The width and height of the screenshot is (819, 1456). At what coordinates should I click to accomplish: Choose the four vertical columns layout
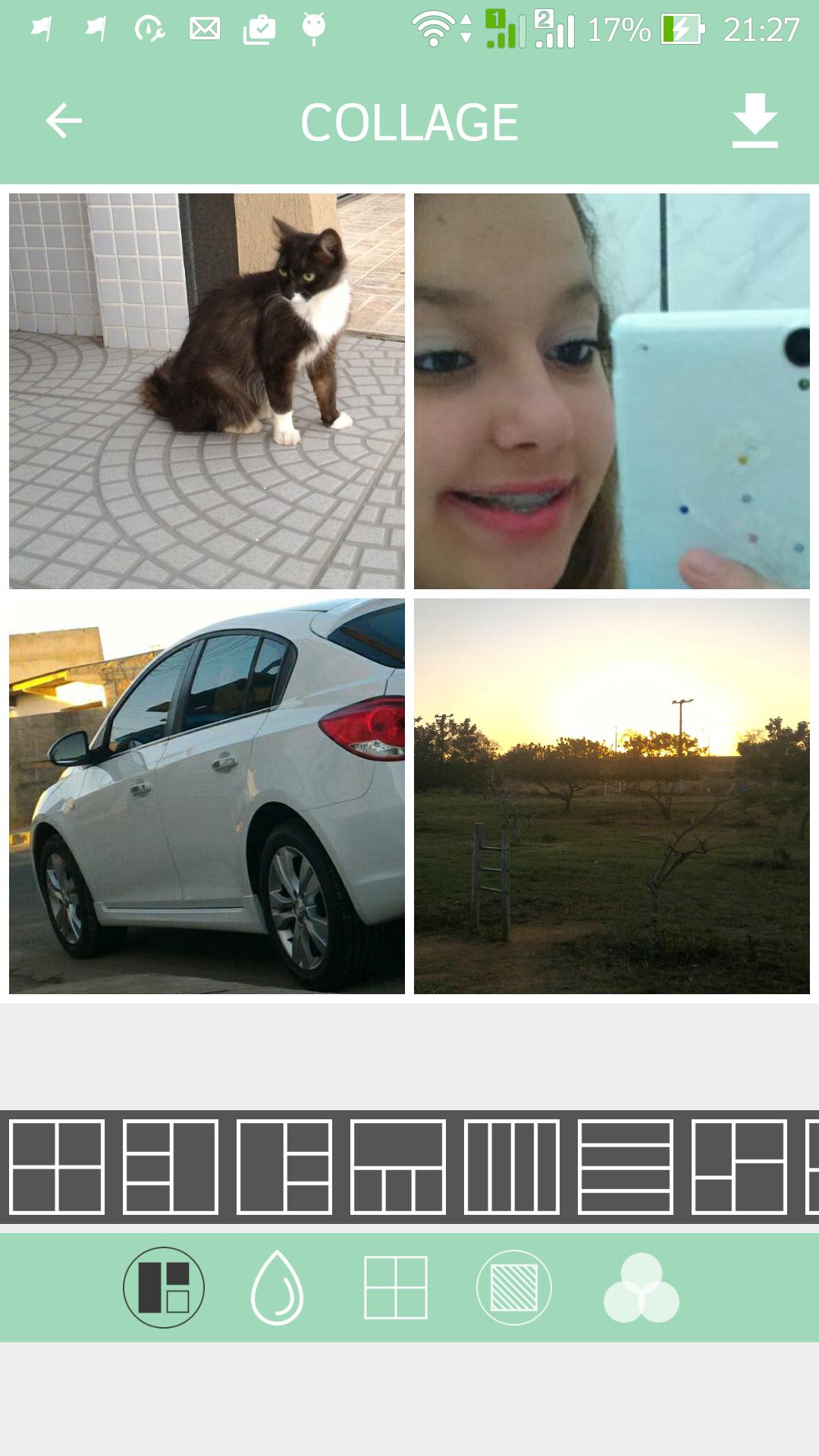(512, 1167)
